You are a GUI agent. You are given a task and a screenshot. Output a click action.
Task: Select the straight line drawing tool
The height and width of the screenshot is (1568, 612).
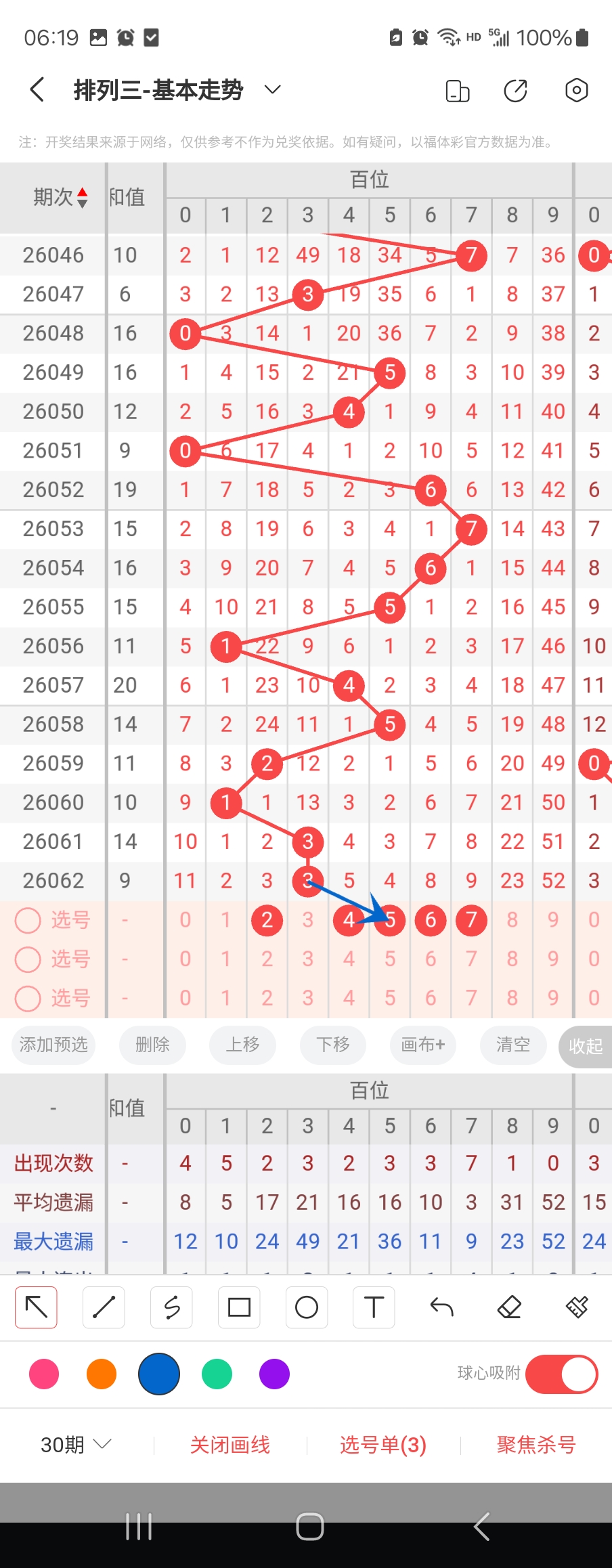tap(103, 1307)
